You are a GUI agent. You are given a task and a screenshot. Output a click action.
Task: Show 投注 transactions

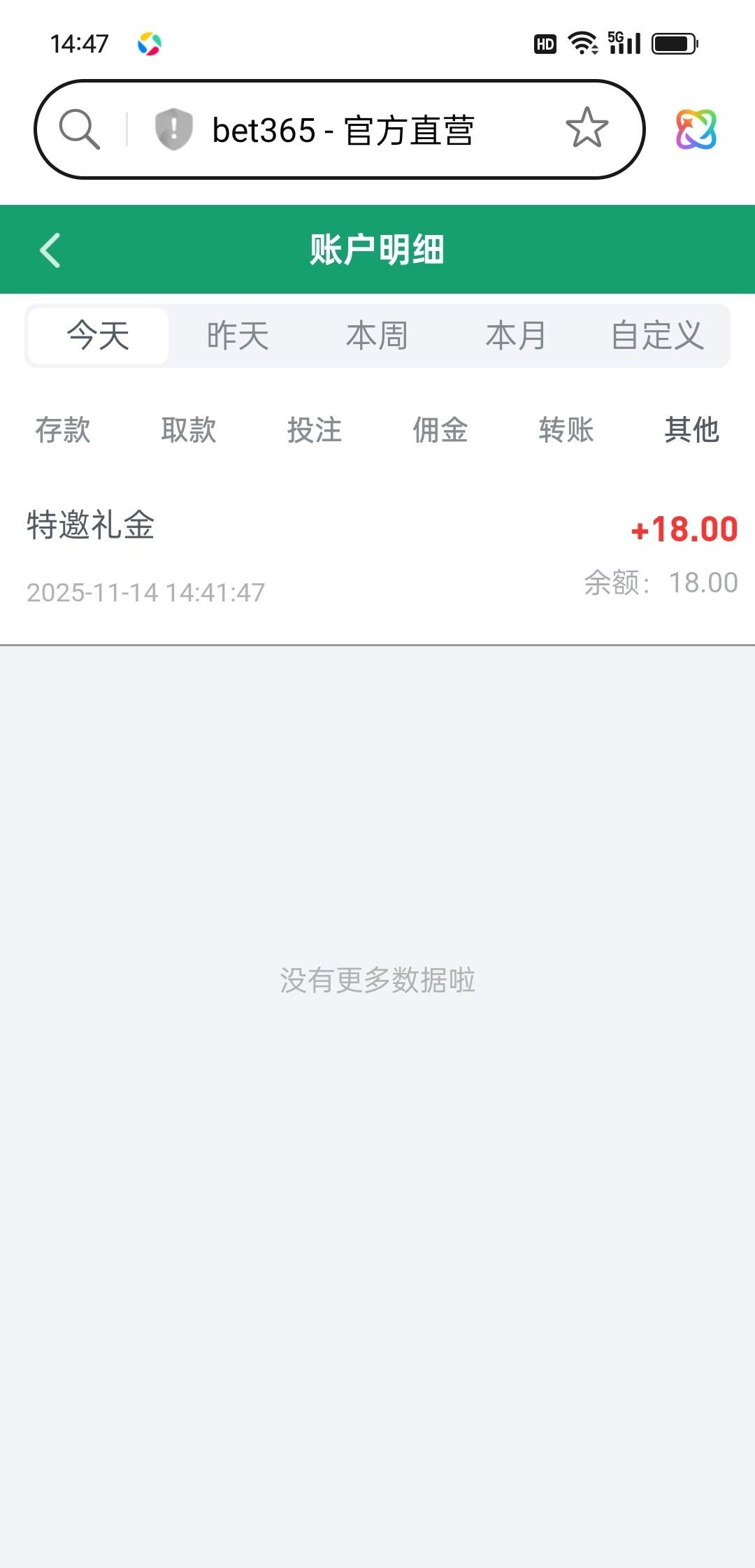click(315, 429)
